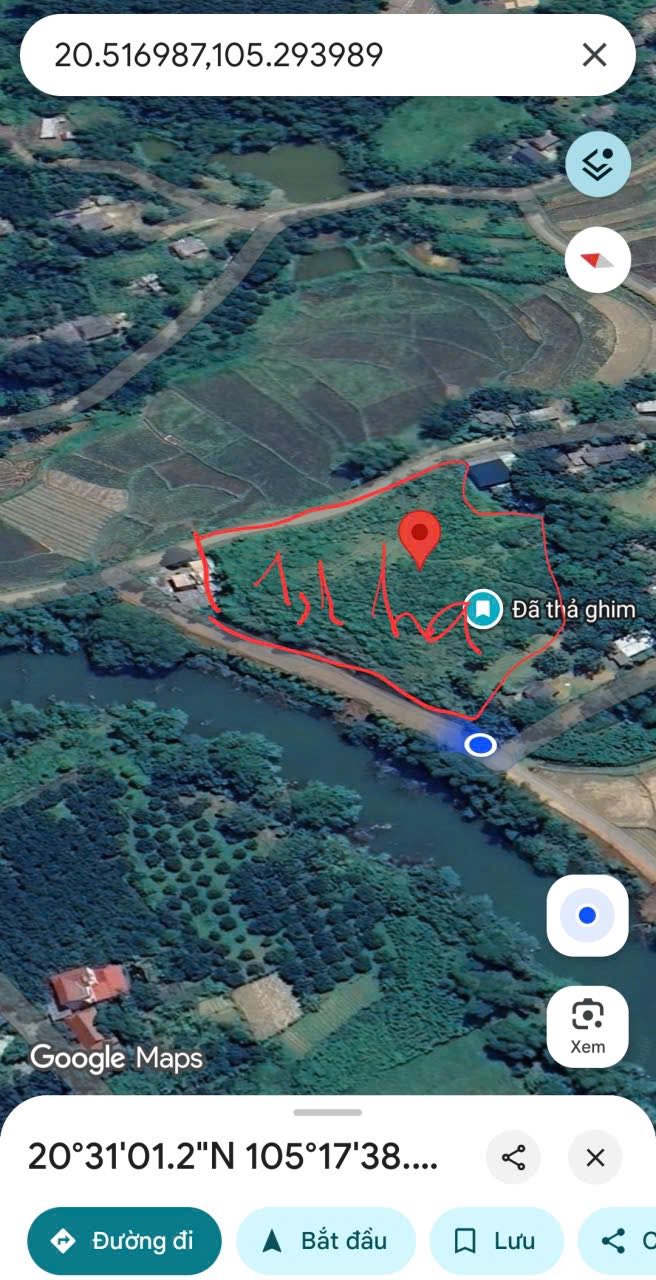Screen dimensions: 656x1280
Task: Get directions with Đường đi
Action: point(124,1241)
